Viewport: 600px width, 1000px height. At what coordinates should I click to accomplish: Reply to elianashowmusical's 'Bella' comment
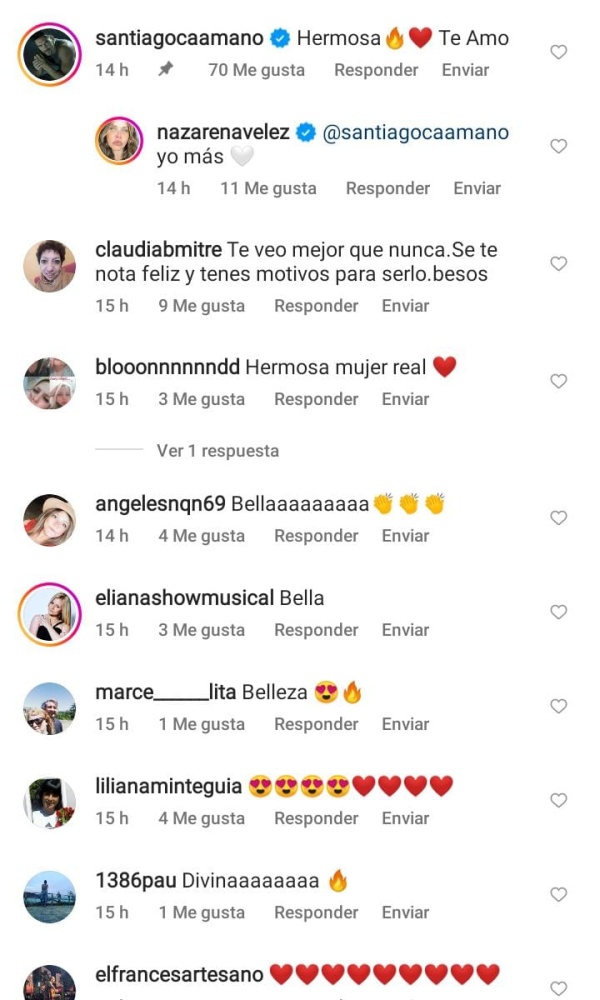coord(316,630)
